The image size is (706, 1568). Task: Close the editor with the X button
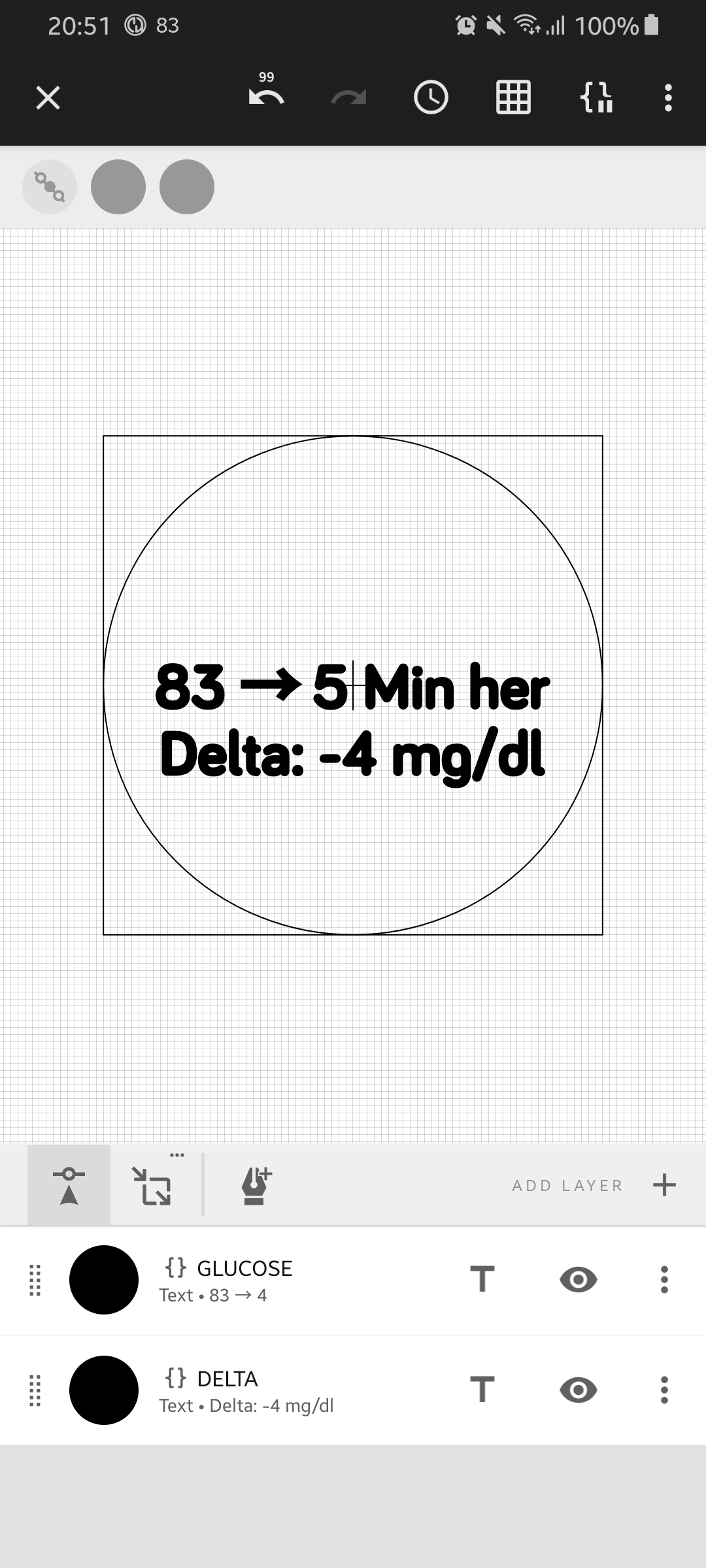[48, 98]
